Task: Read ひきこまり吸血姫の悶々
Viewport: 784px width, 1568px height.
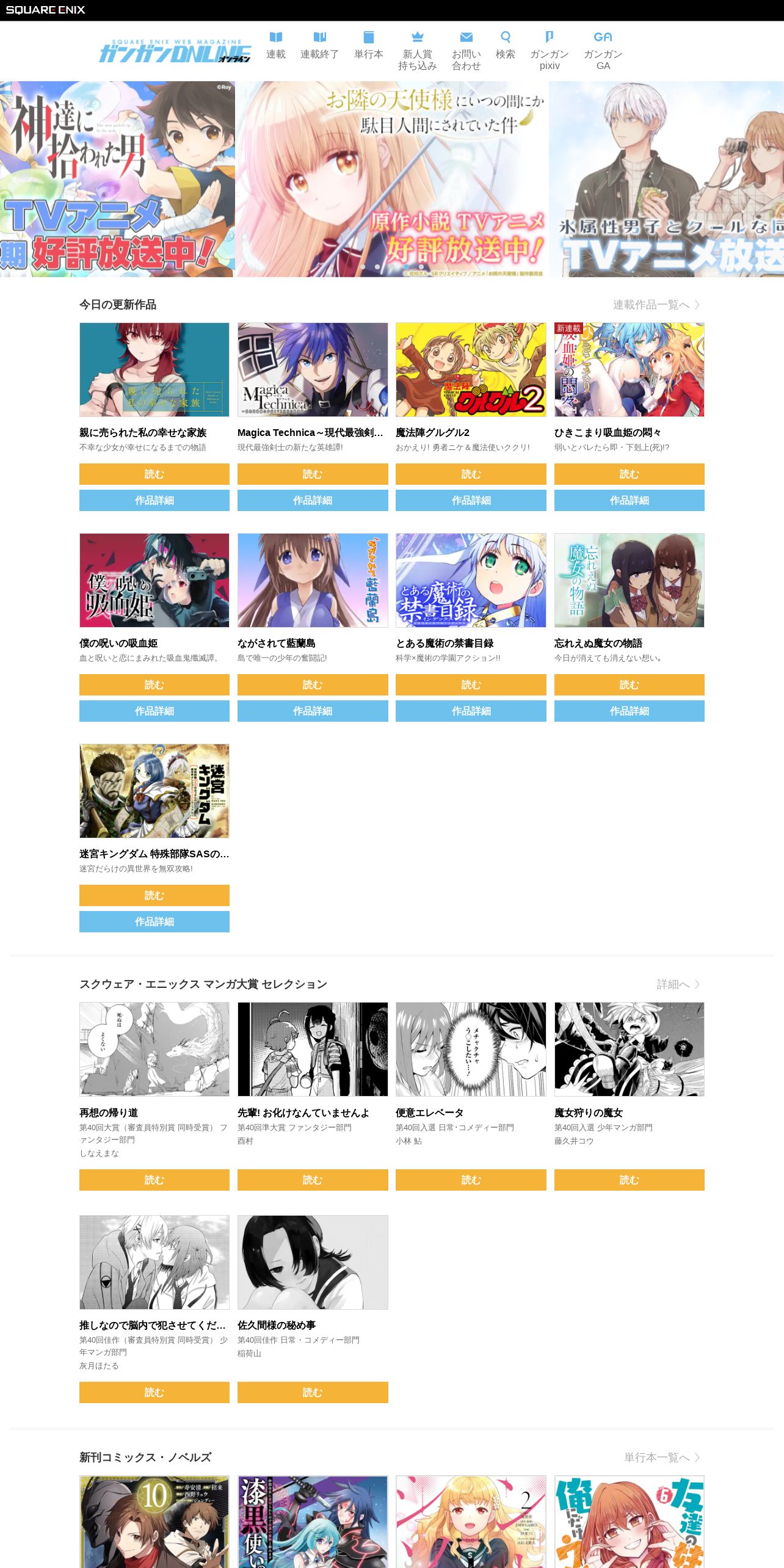Action: [x=630, y=474]
